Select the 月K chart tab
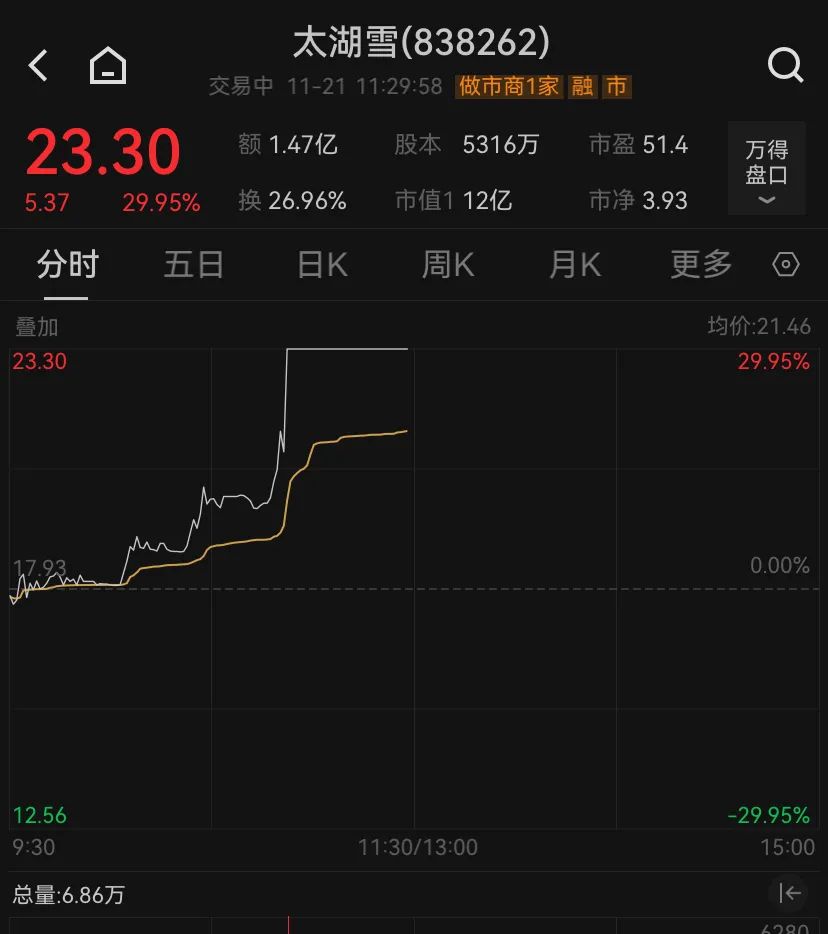This screenshot has width=828, height=934. (x=574, y=265)
